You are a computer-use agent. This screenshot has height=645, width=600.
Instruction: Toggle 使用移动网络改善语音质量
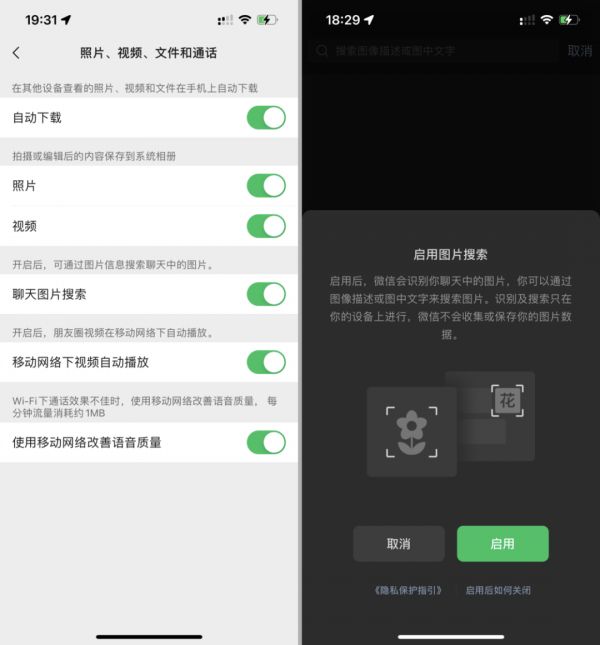[x=266, y=442]
